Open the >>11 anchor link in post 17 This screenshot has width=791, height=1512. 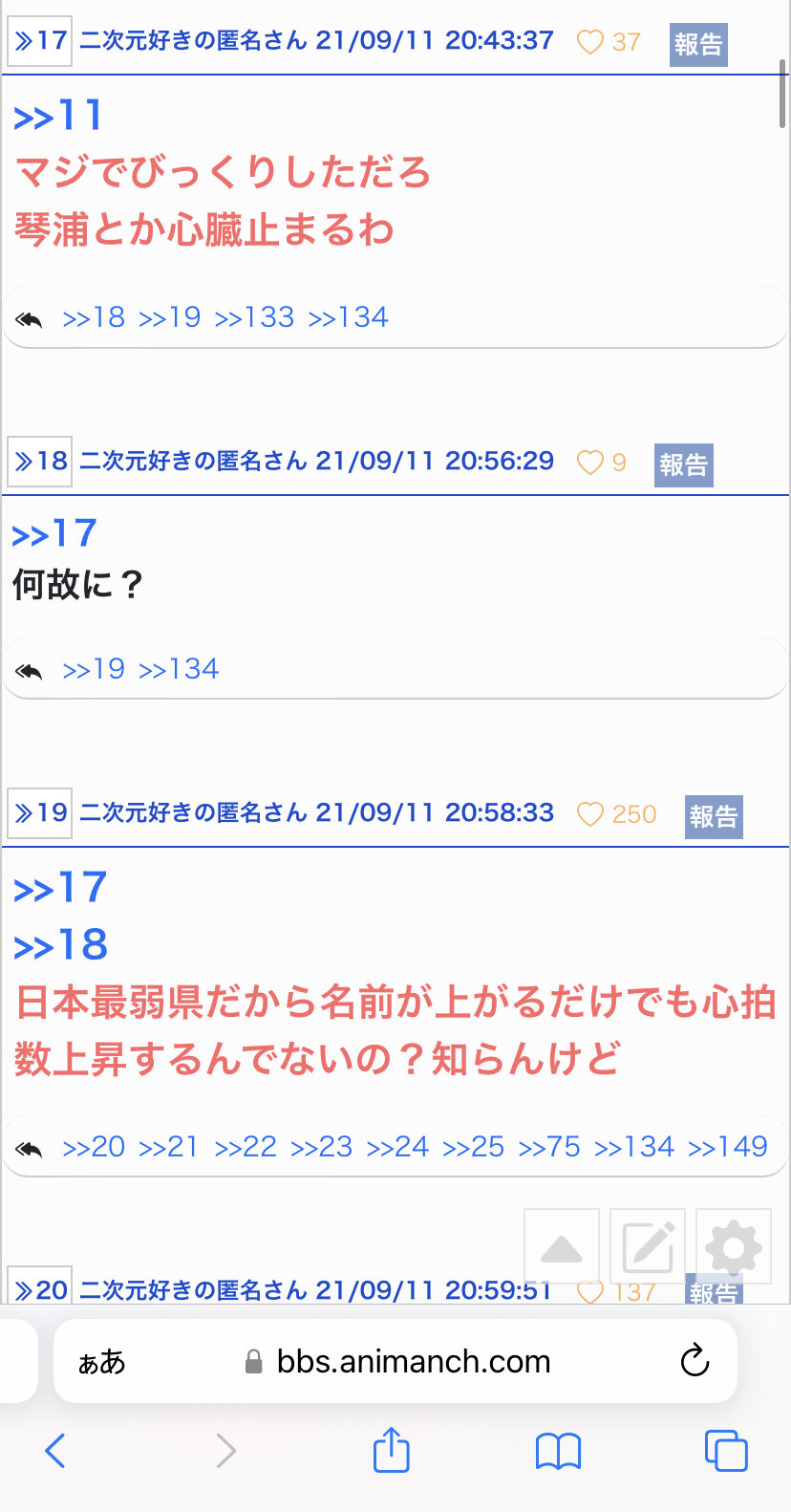[57, 116]
